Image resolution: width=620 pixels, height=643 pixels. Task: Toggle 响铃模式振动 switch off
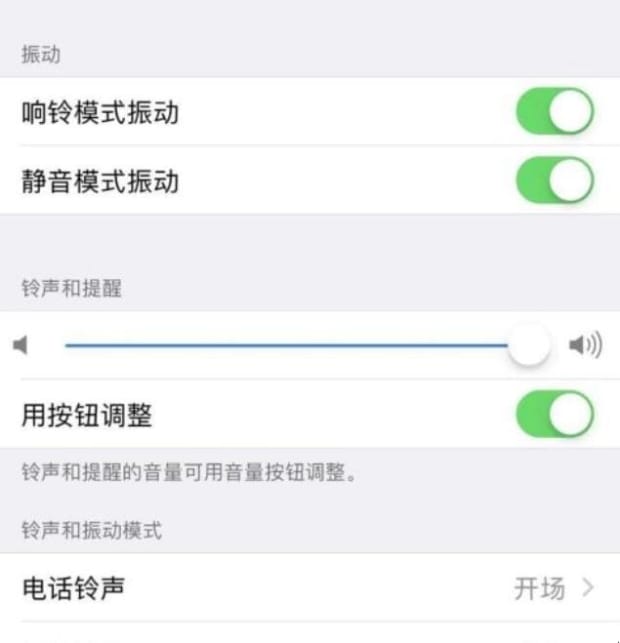coord(555,112)
